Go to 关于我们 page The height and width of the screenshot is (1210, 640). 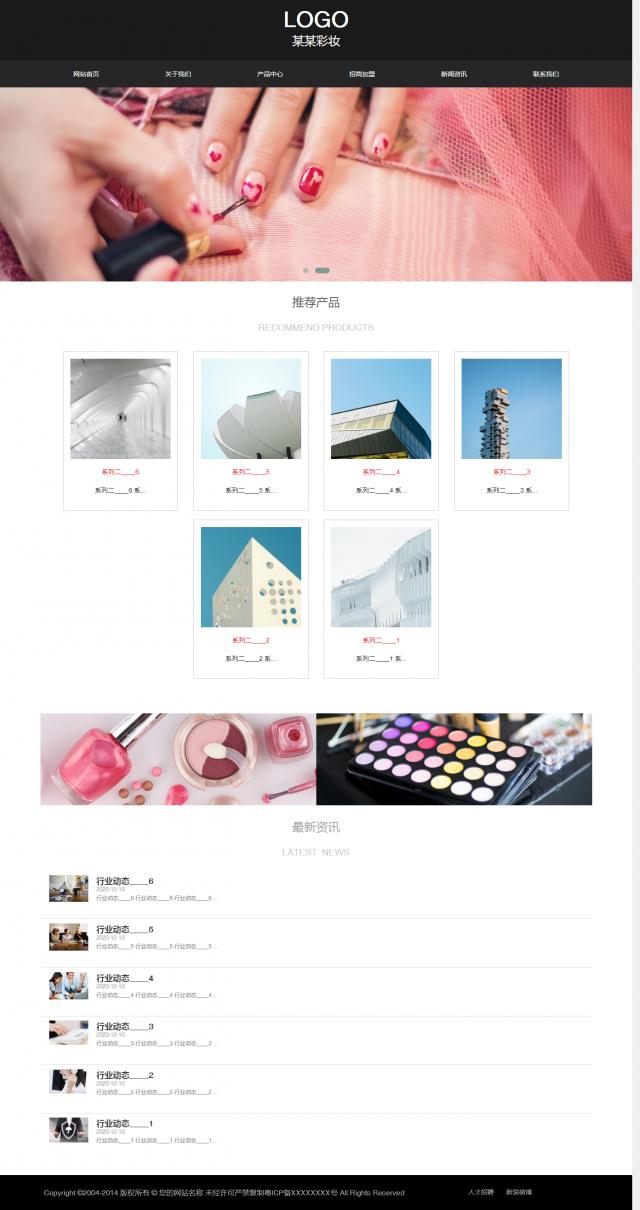[x=178, y=74]
